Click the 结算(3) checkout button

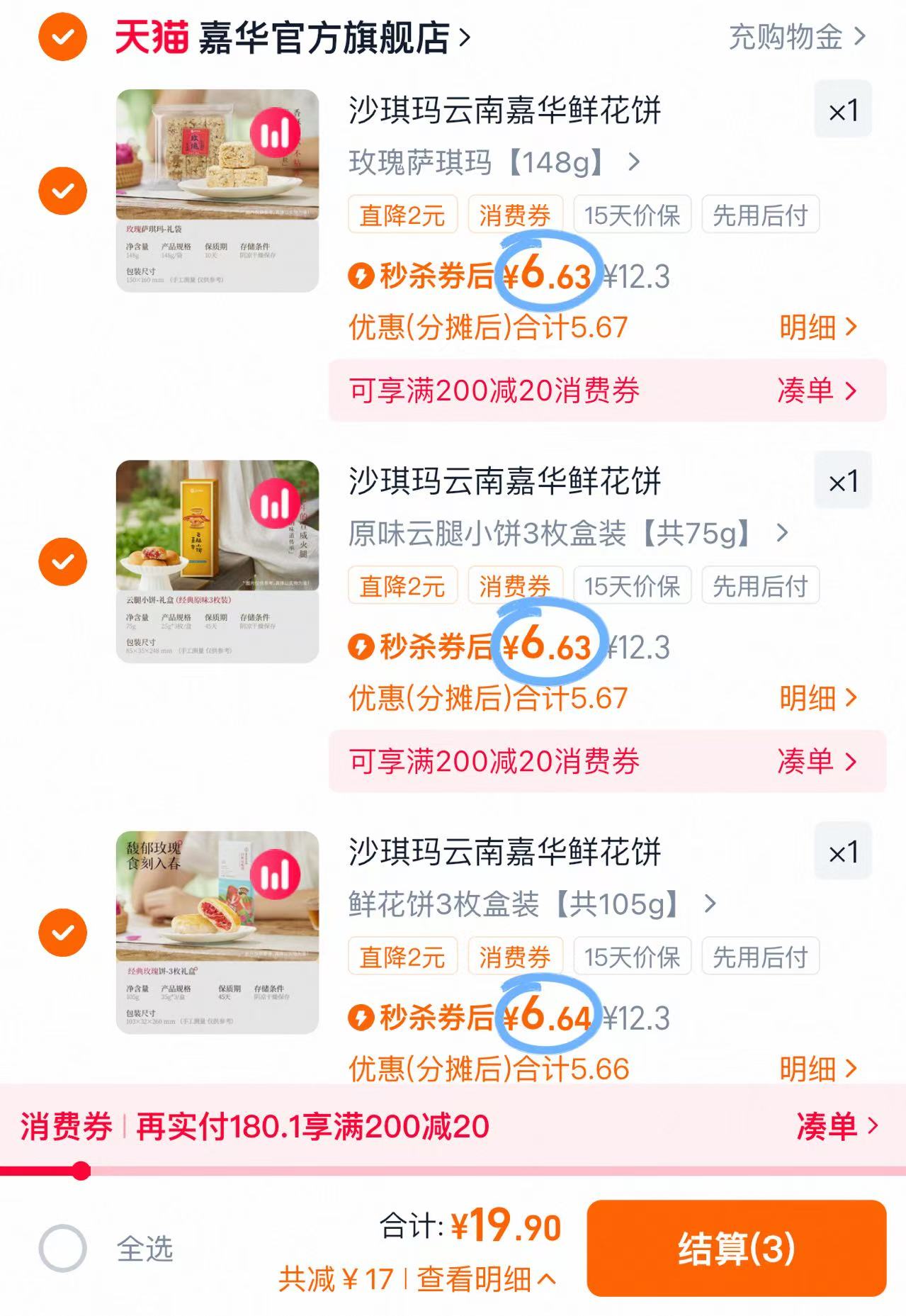click(737, 1248)
